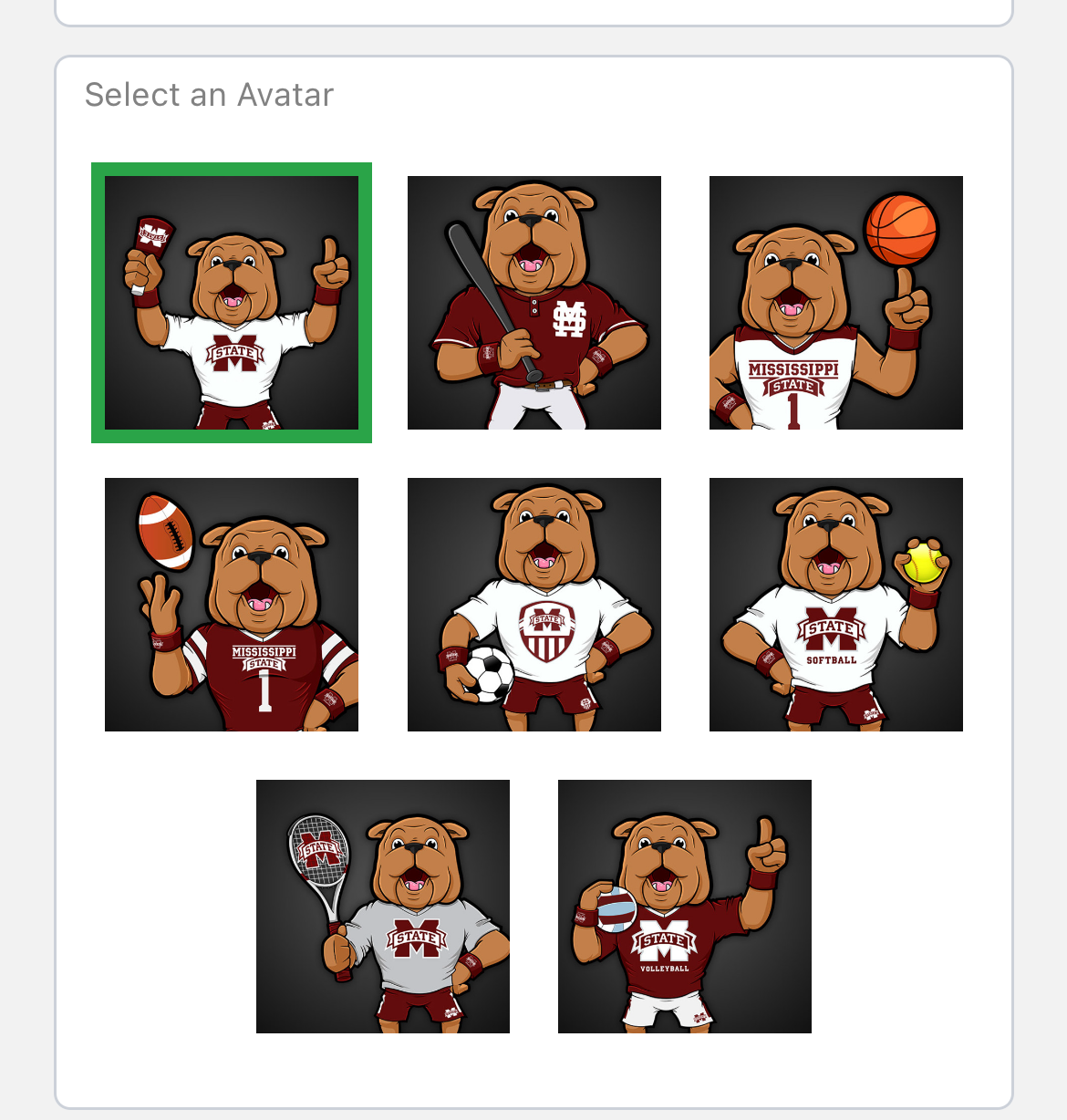Select the football jersey bulldog avatar
Image resolution: width=1067 pixels, height=1120 pixels.
232,605
